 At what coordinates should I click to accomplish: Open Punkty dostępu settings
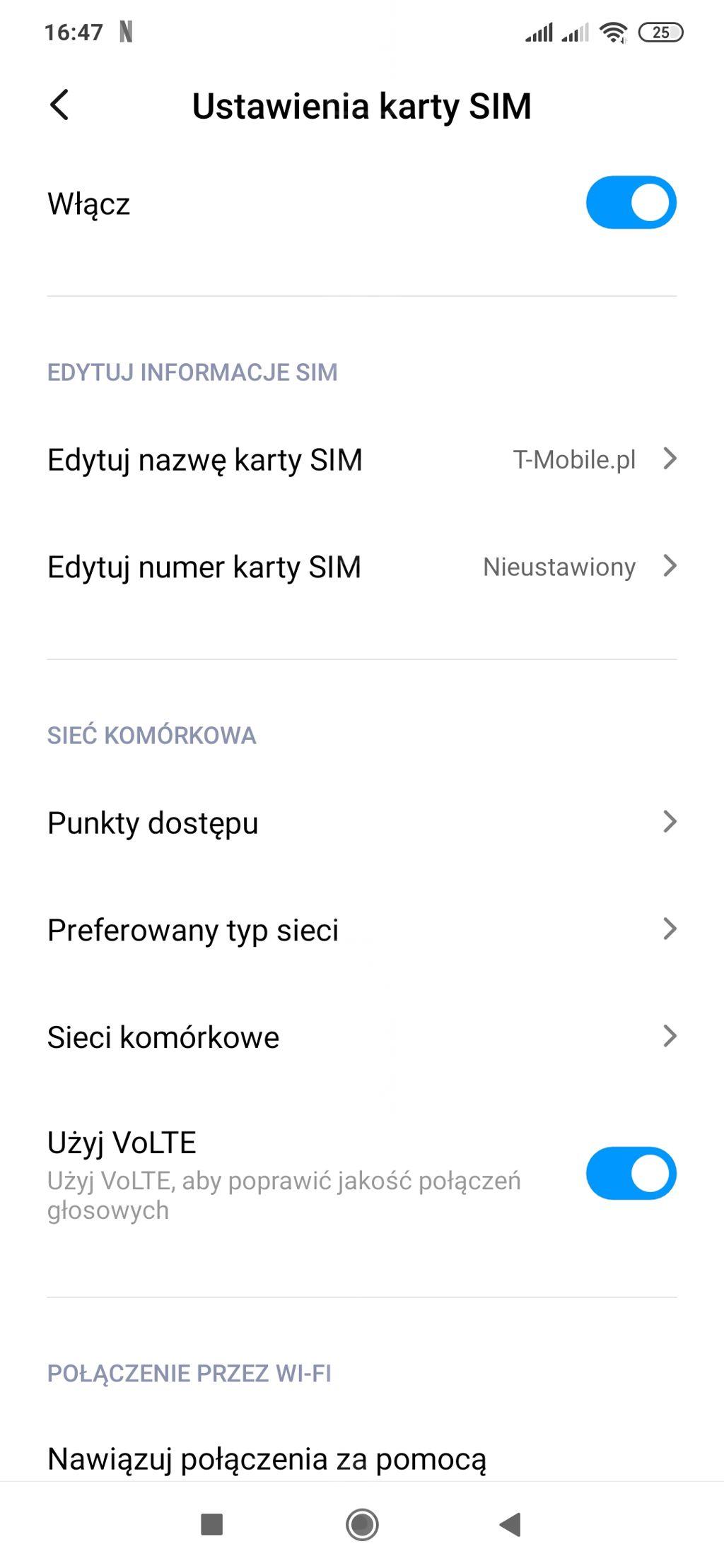[x=361, y=823]
